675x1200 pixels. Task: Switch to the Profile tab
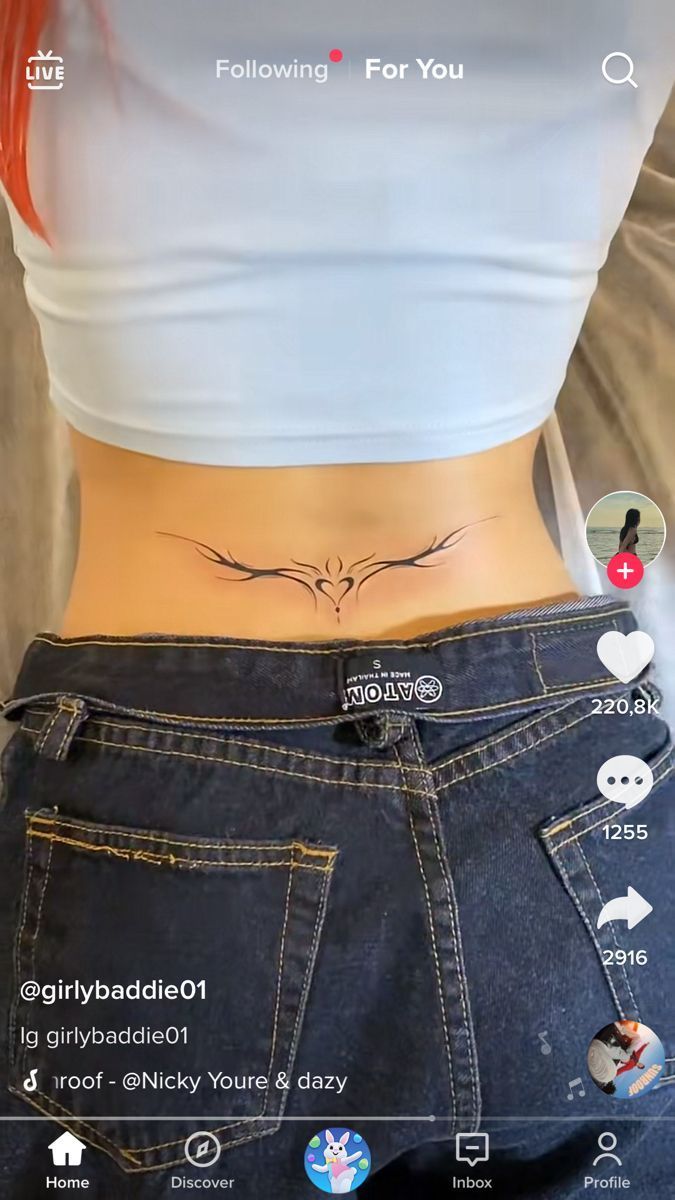[x=607, y=1160]
